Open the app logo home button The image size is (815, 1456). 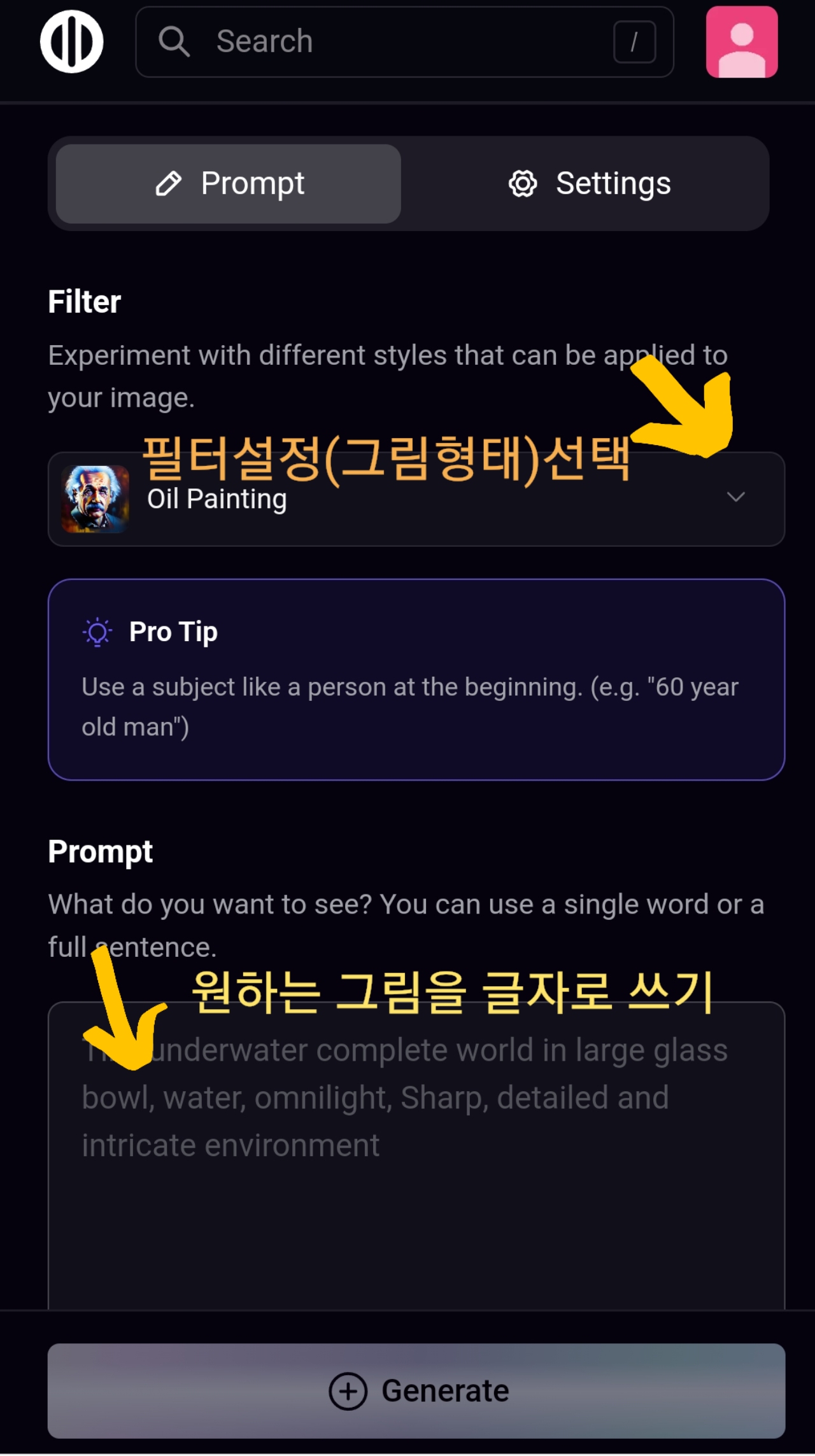pos(71,41)
